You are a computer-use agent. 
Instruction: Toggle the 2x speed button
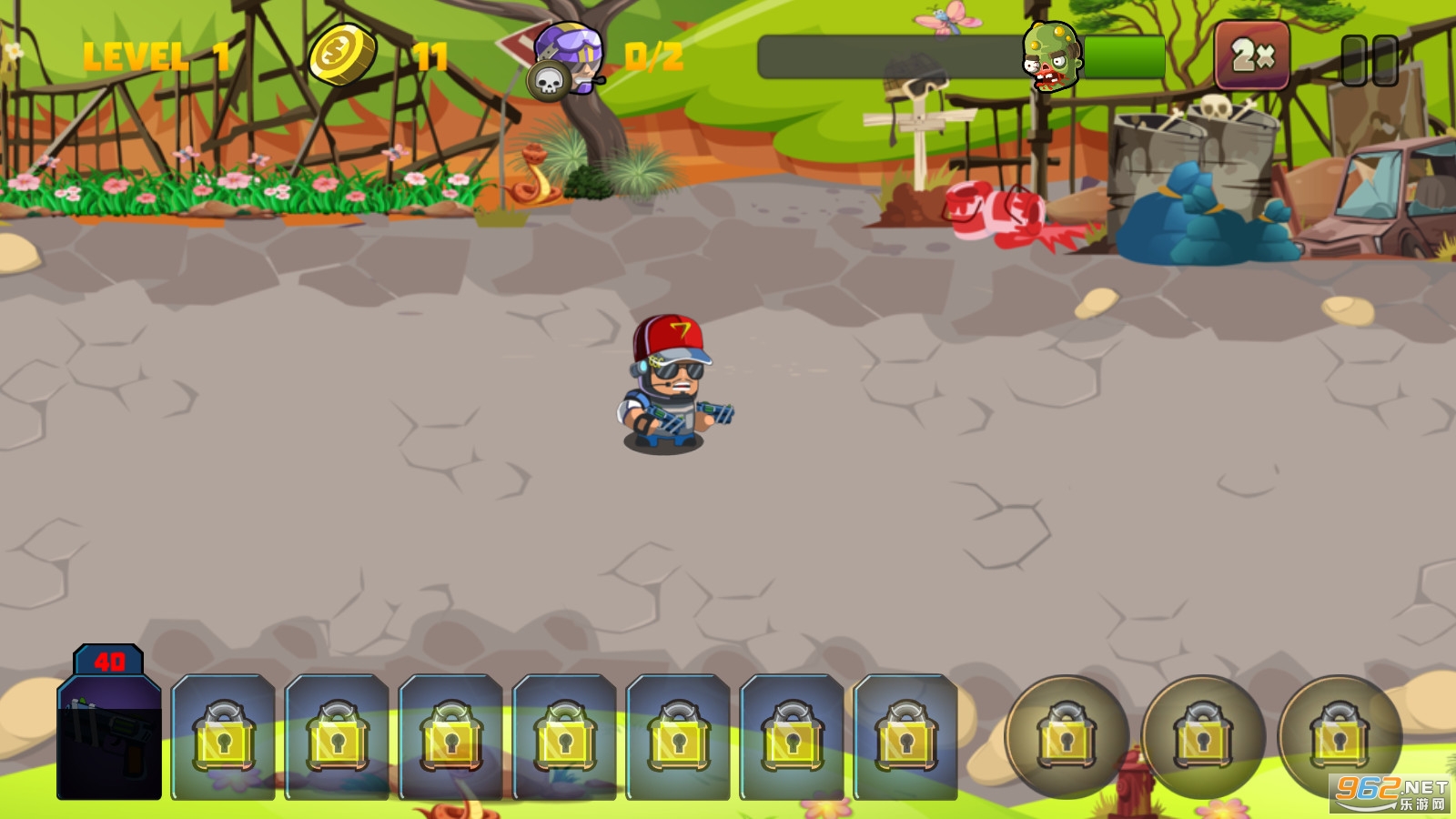pyautogui.click(x=1252, y=56)
